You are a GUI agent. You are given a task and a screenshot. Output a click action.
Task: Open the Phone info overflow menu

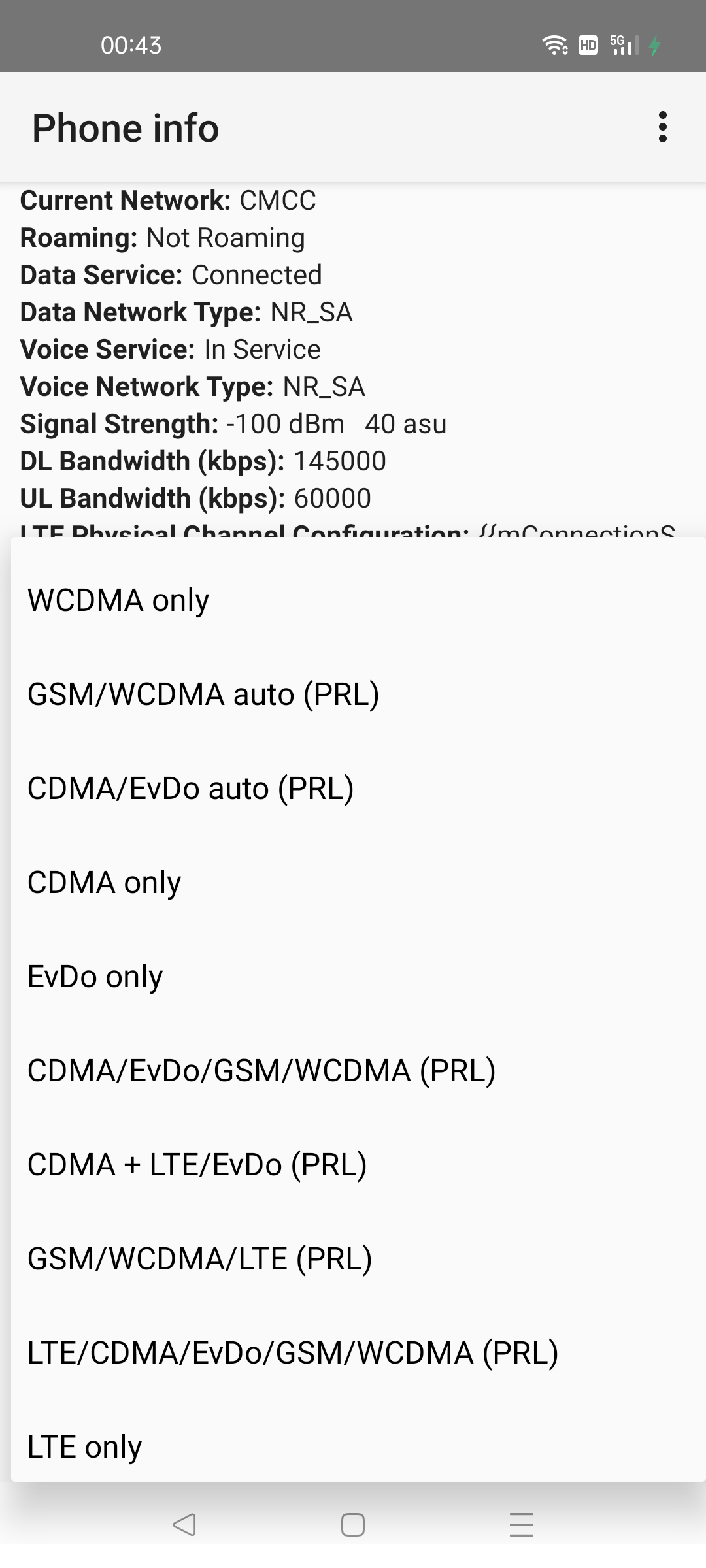662,128
